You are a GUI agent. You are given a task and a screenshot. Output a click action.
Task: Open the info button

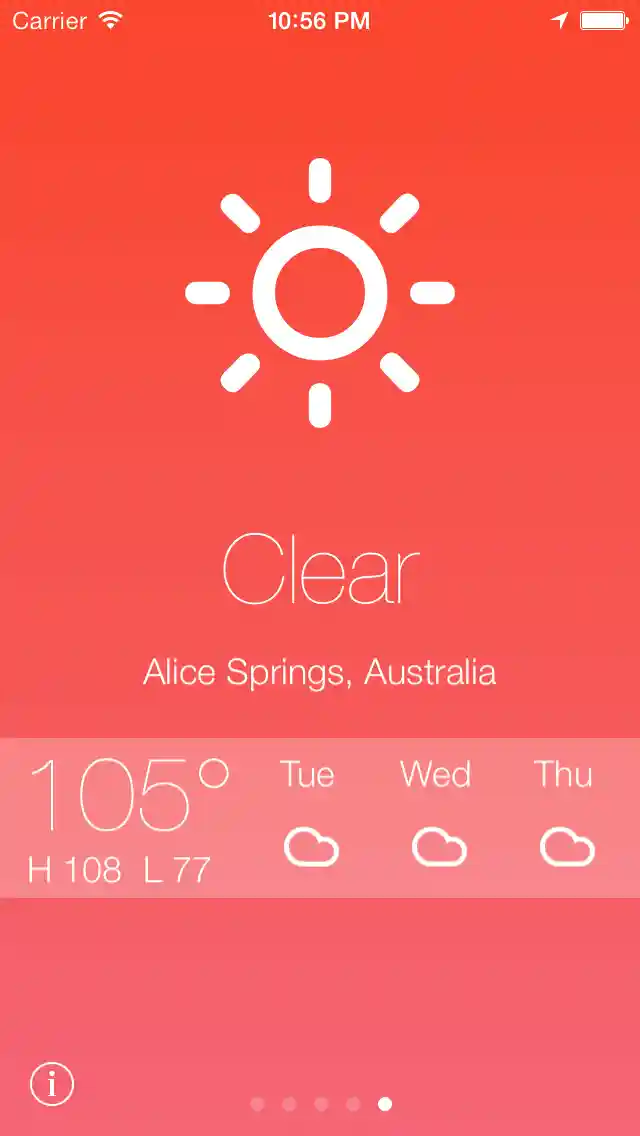(52, 1084)
